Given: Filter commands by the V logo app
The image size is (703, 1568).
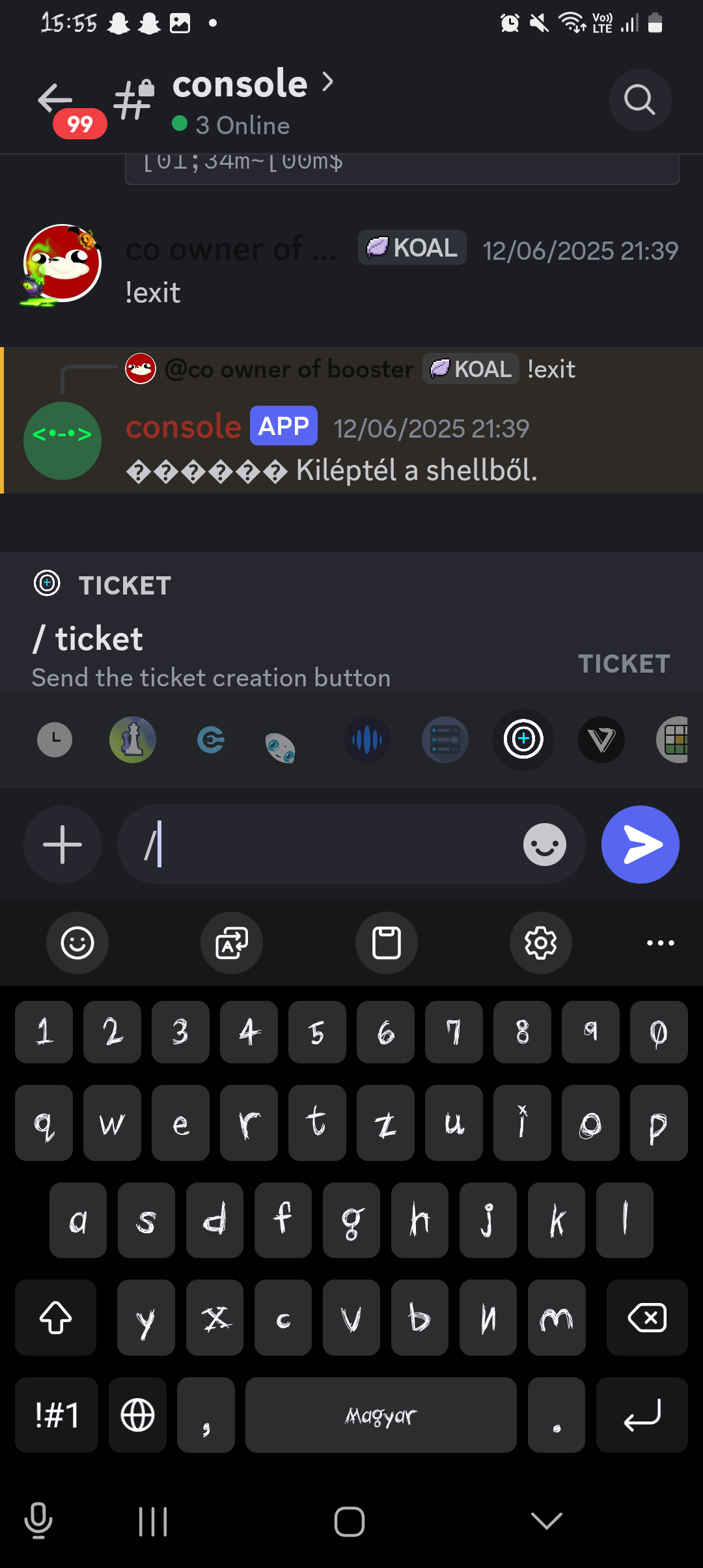Looking at the screenshot, I should (601, 740).
